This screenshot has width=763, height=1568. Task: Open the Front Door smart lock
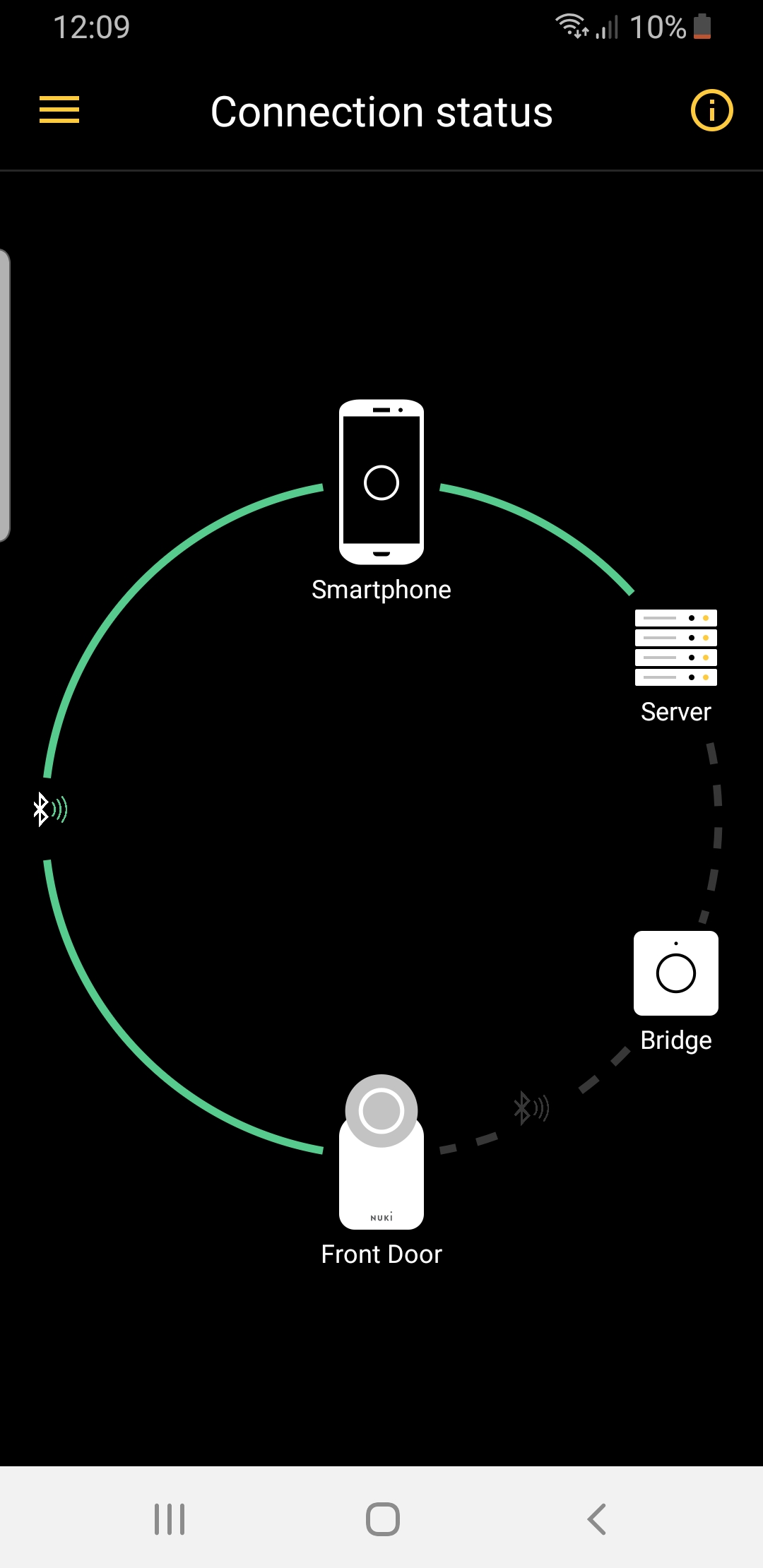point(381,1152)
